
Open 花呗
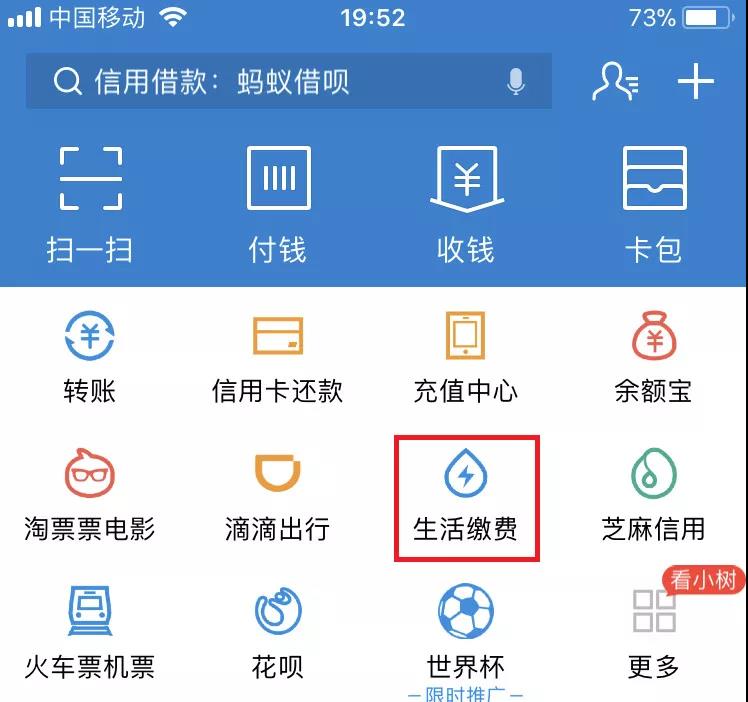(278, 632)
